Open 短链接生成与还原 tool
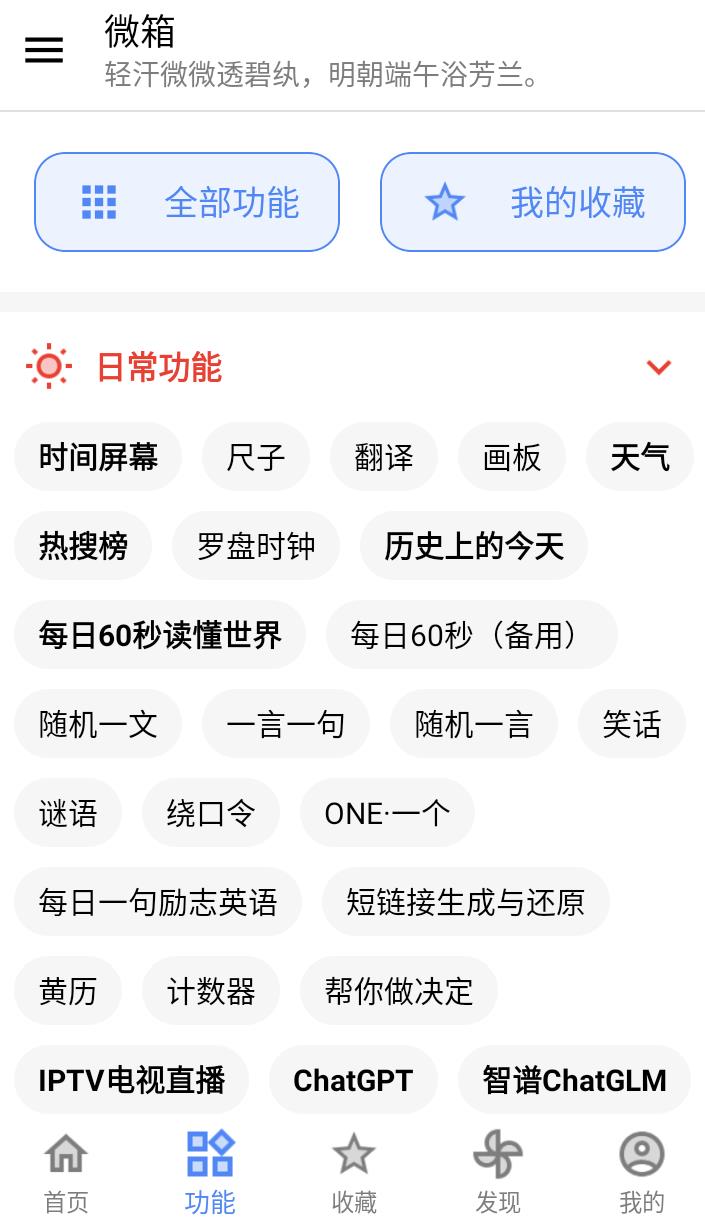The height and width of the screenshot is (1218, 705). 465,902
